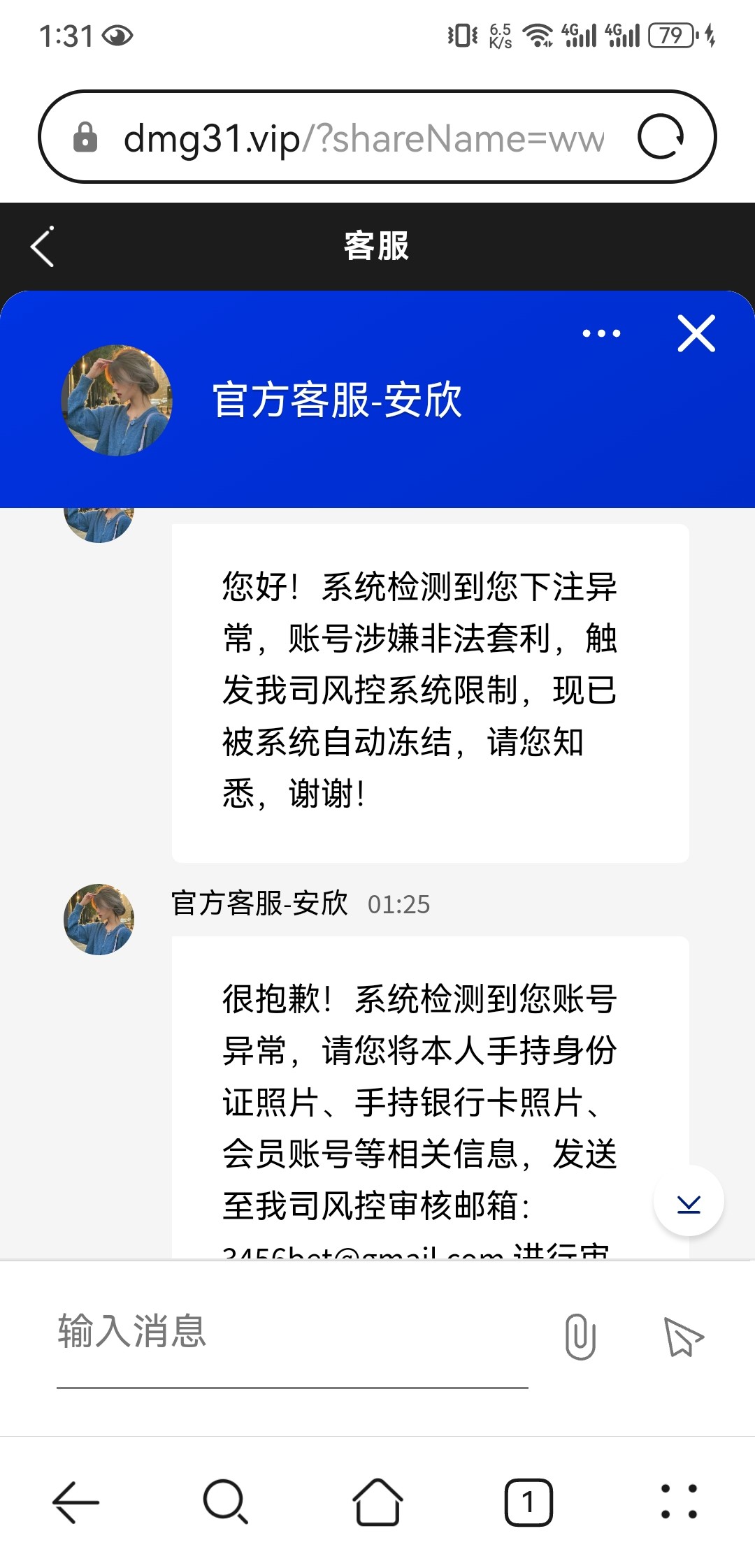Jump to the latest chat message
This screenshot has width=755, height=1568.
[x=689, y=1201]
